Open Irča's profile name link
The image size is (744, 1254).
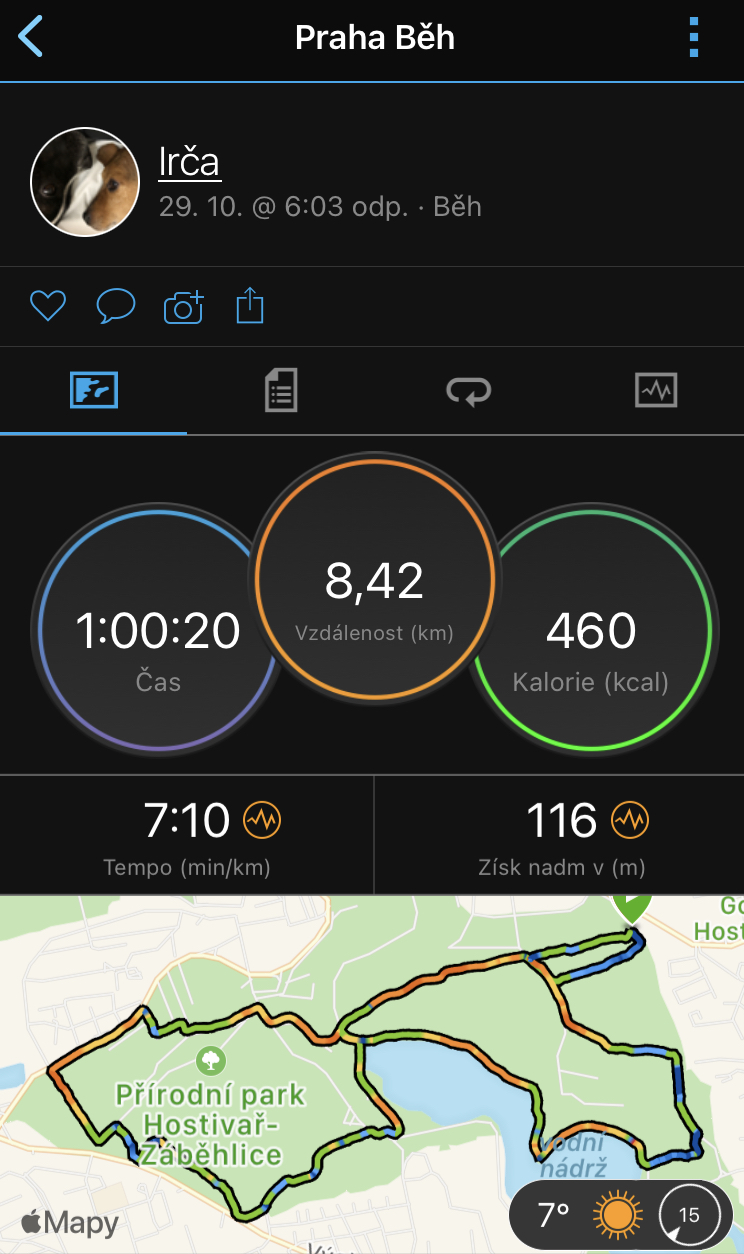(189, 162)
